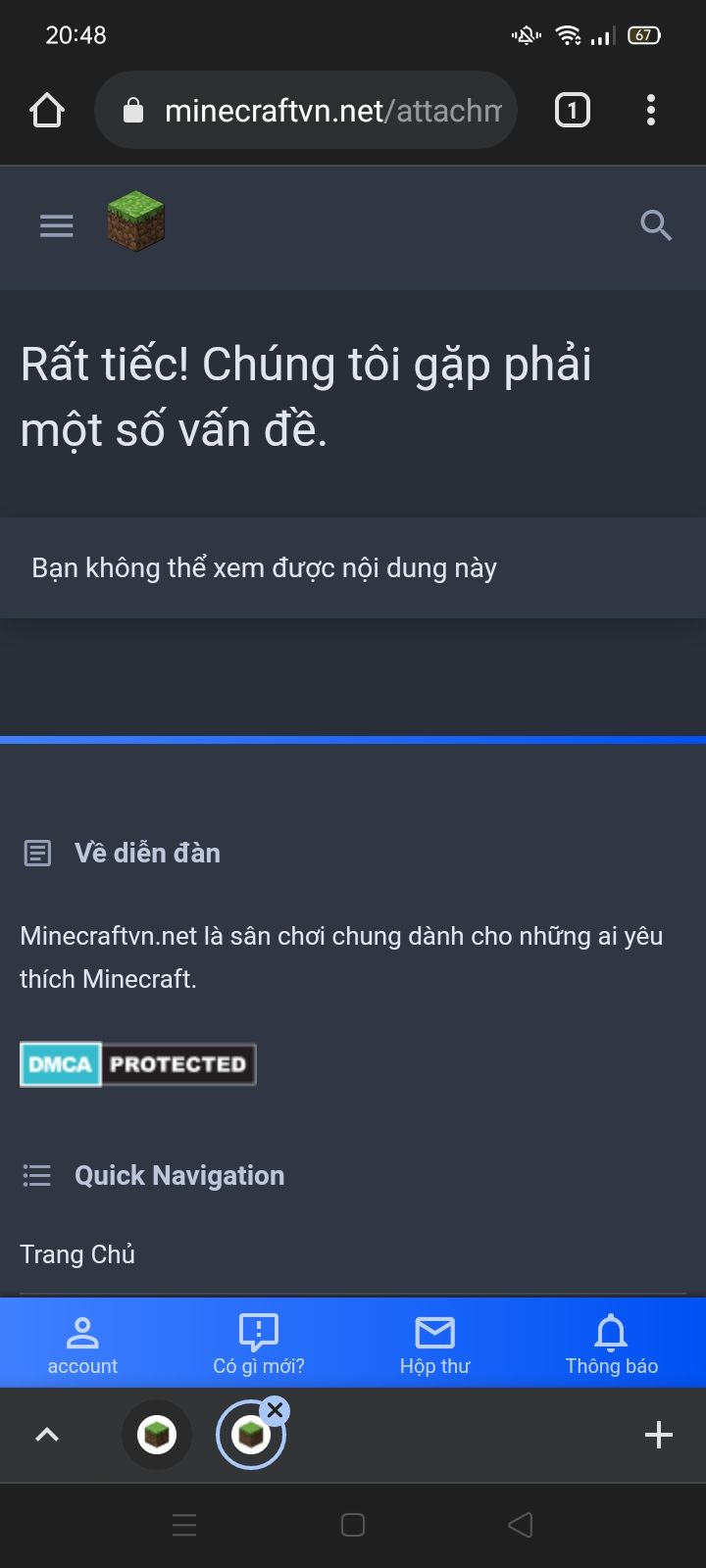This screenshot has width=706, height=1568.
Task: Open the Hộp thư inbox tab
Action: 434,1345
